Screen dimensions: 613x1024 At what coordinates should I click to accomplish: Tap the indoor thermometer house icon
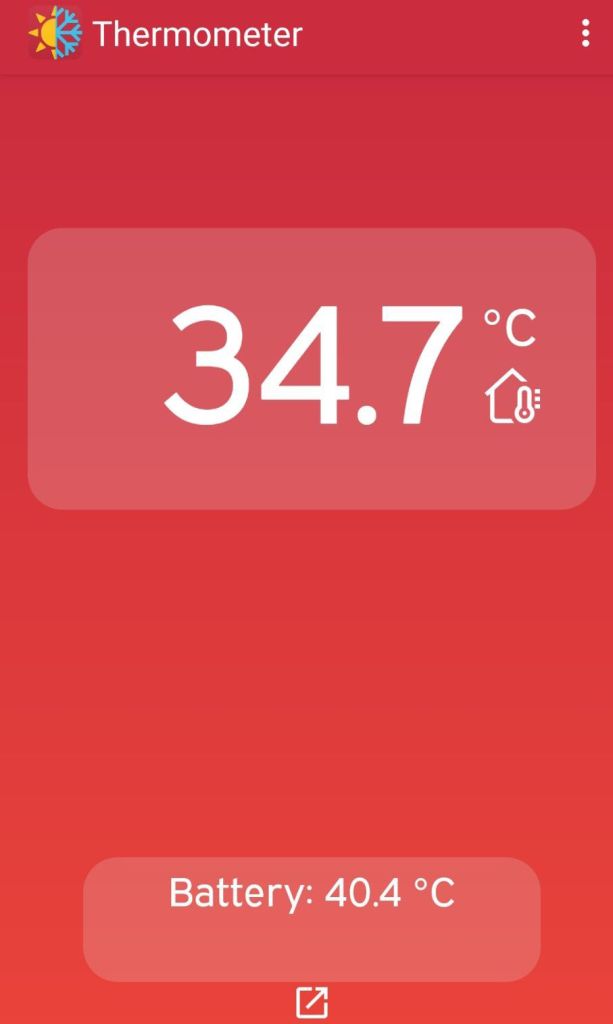pyautogui.click(x=513, y=397)
